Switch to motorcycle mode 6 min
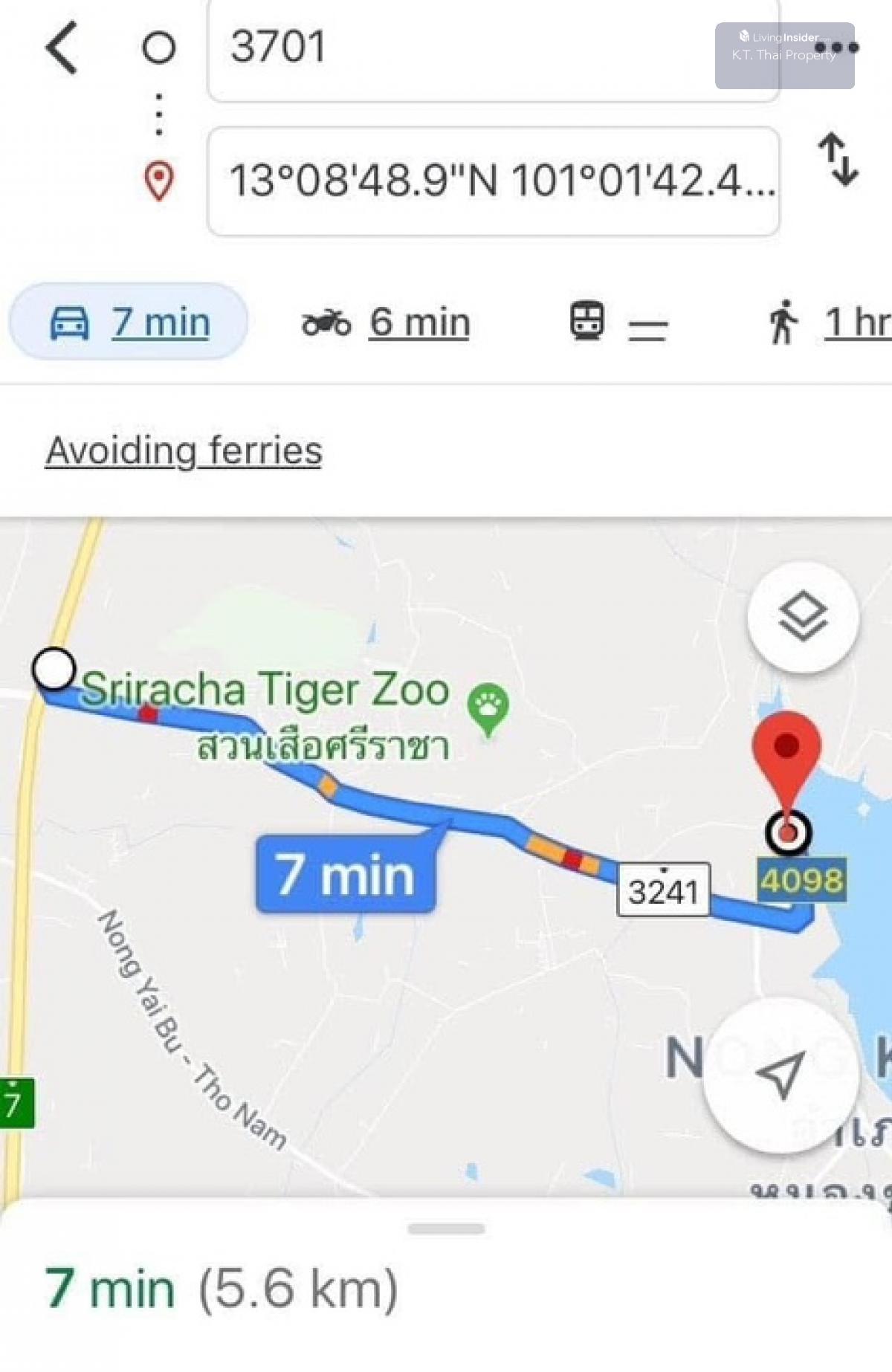892x1372 pixels. [x=387, y=323]
